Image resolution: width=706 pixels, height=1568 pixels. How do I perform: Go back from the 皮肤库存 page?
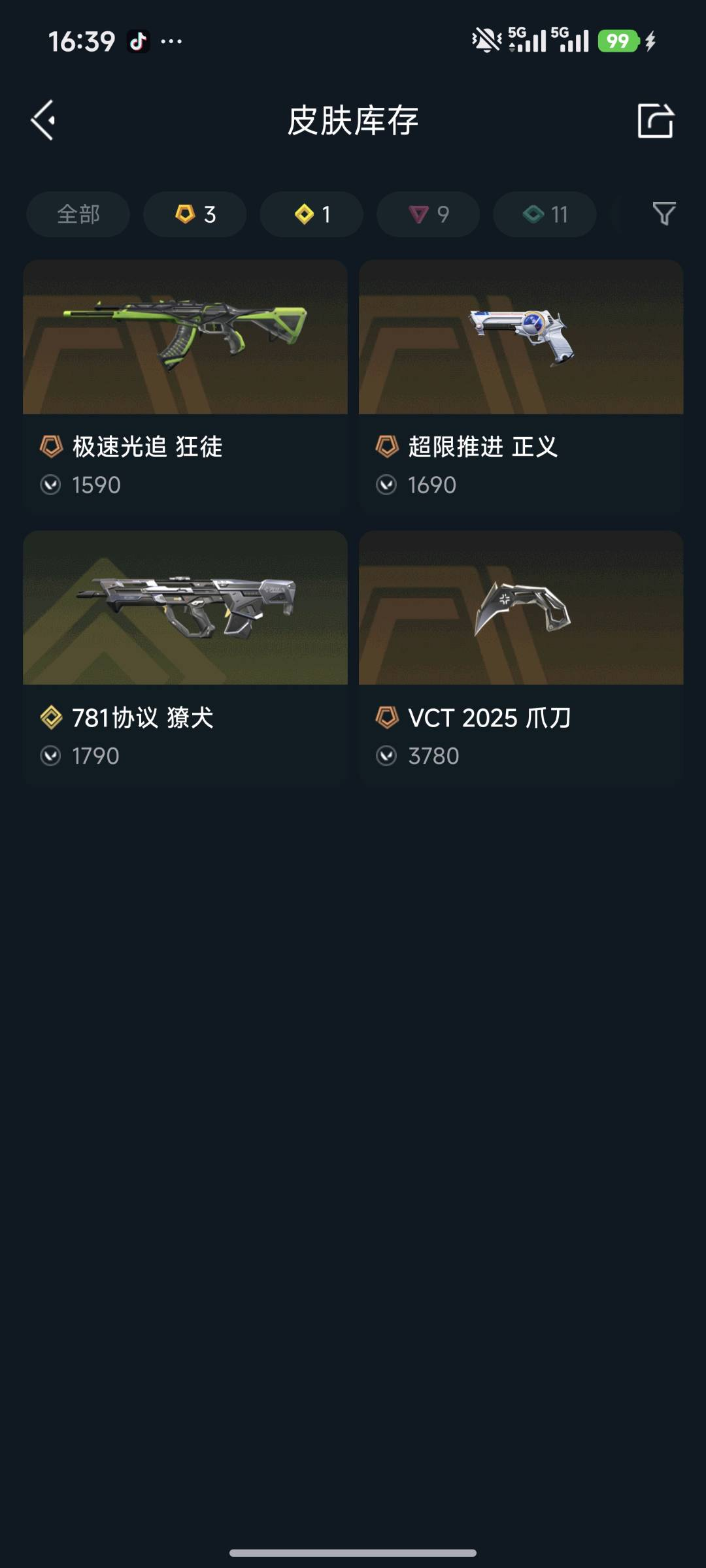click(43, 120)
